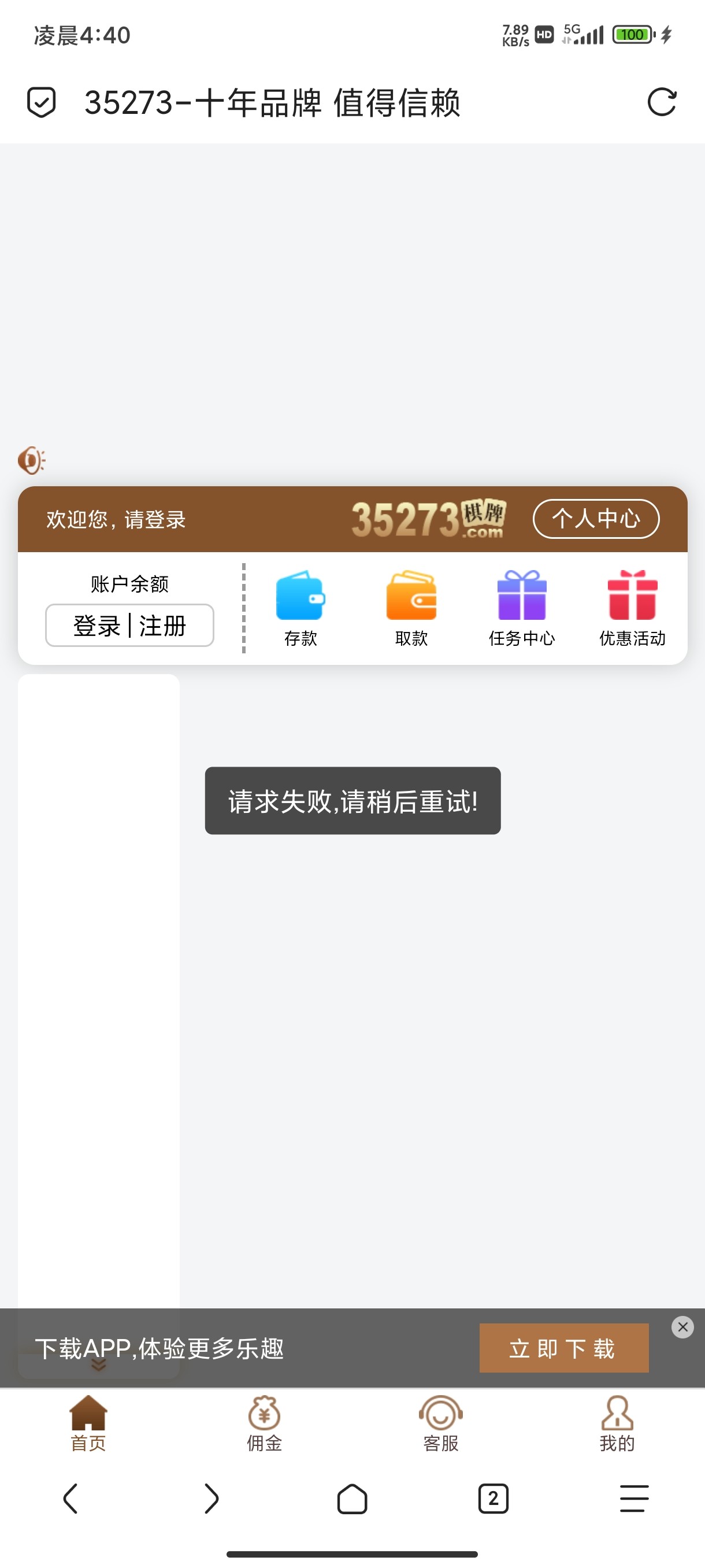Switch to the 首页 tab
This screenshot has height=1568, width=705.
click(x=88, y=1423)
